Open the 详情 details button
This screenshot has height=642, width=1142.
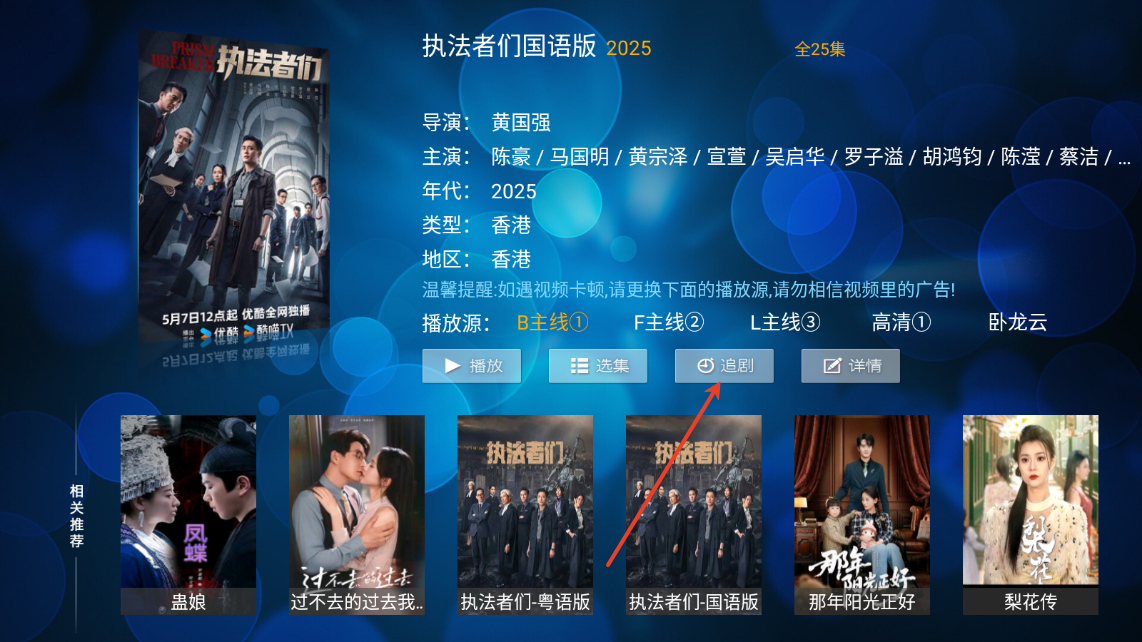tap(850, 366)
